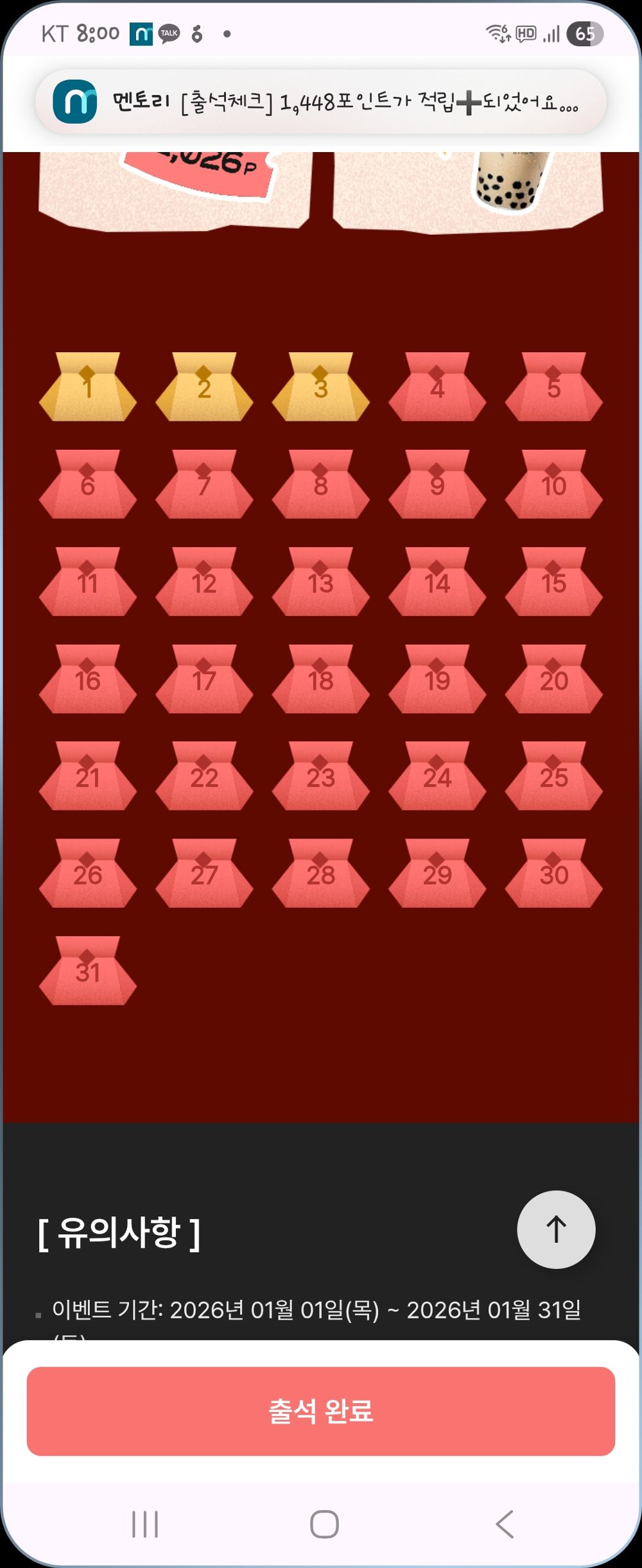The image size is (642, 1568).
Task: Open the 멘토리 출석체크 notification banner
Action: [321, 101]
